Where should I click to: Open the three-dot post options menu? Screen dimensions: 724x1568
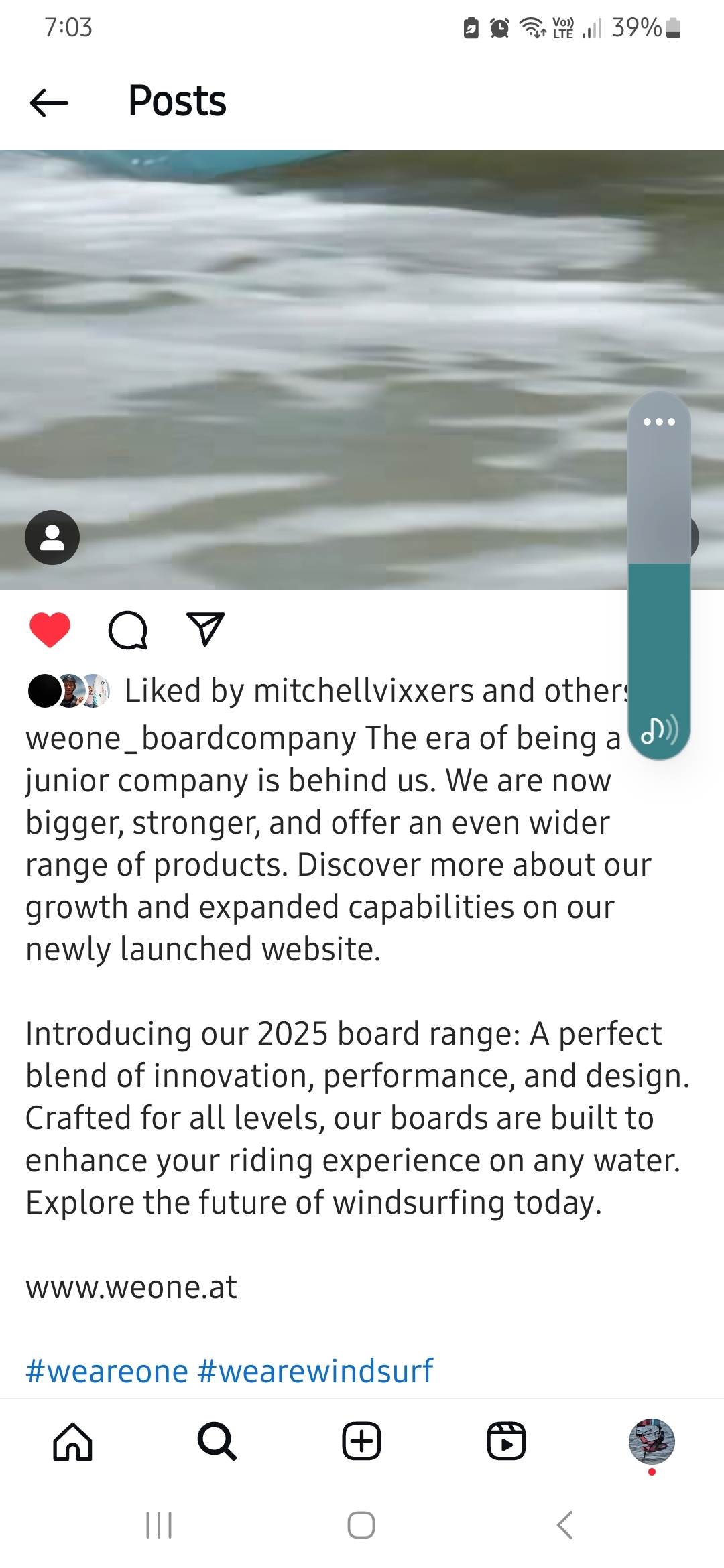click(658, 421)
